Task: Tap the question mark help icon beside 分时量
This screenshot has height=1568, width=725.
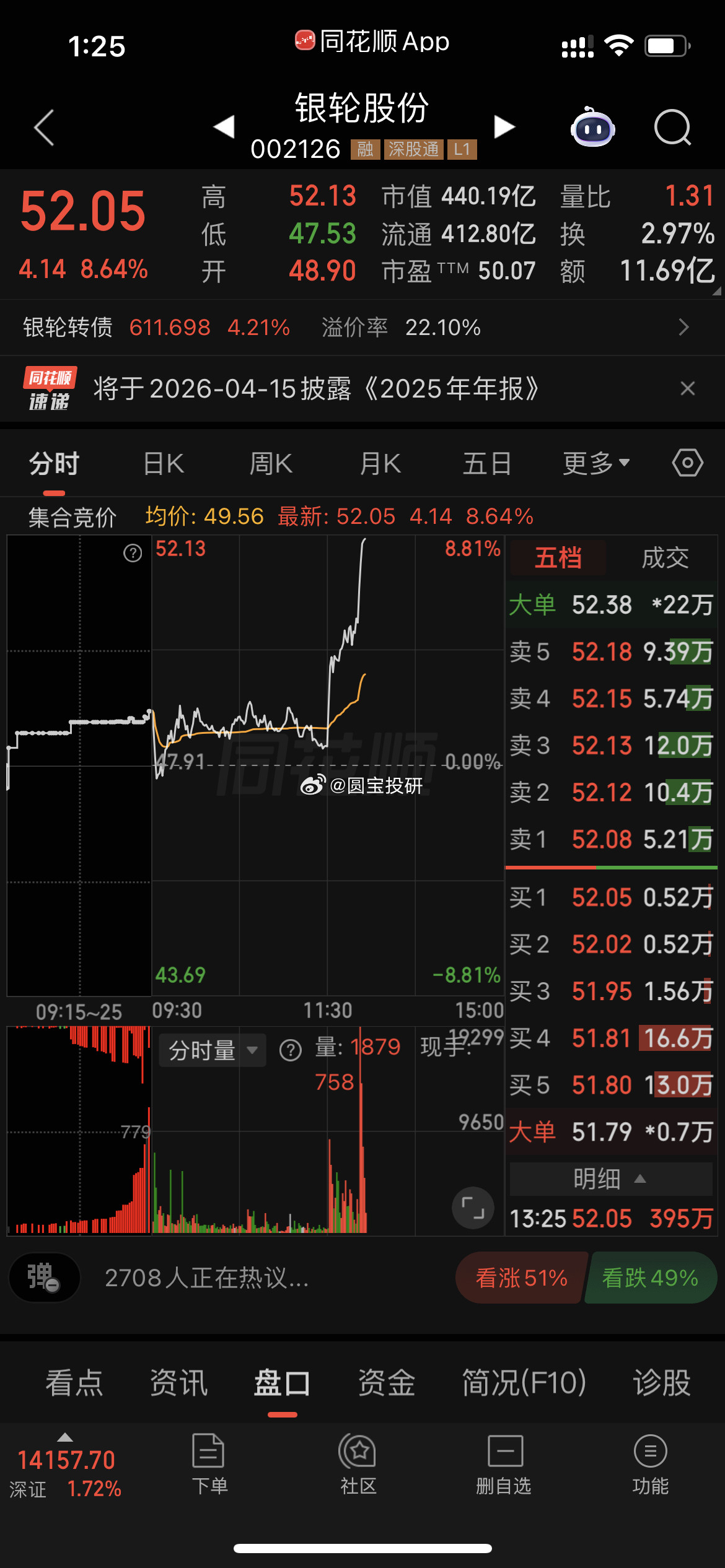Action: pos(290,1050)
